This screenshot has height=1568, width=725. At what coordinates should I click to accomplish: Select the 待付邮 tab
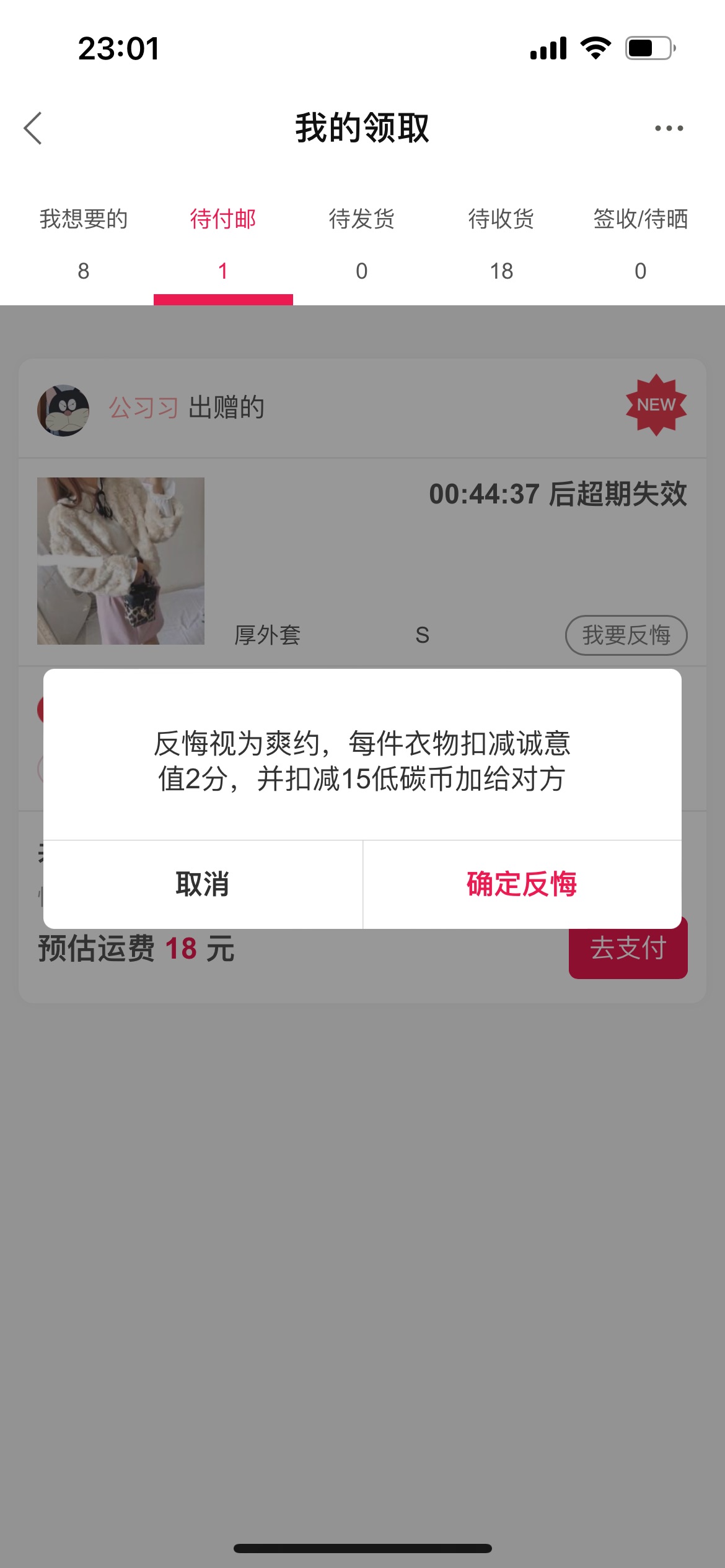click(223, 244)
